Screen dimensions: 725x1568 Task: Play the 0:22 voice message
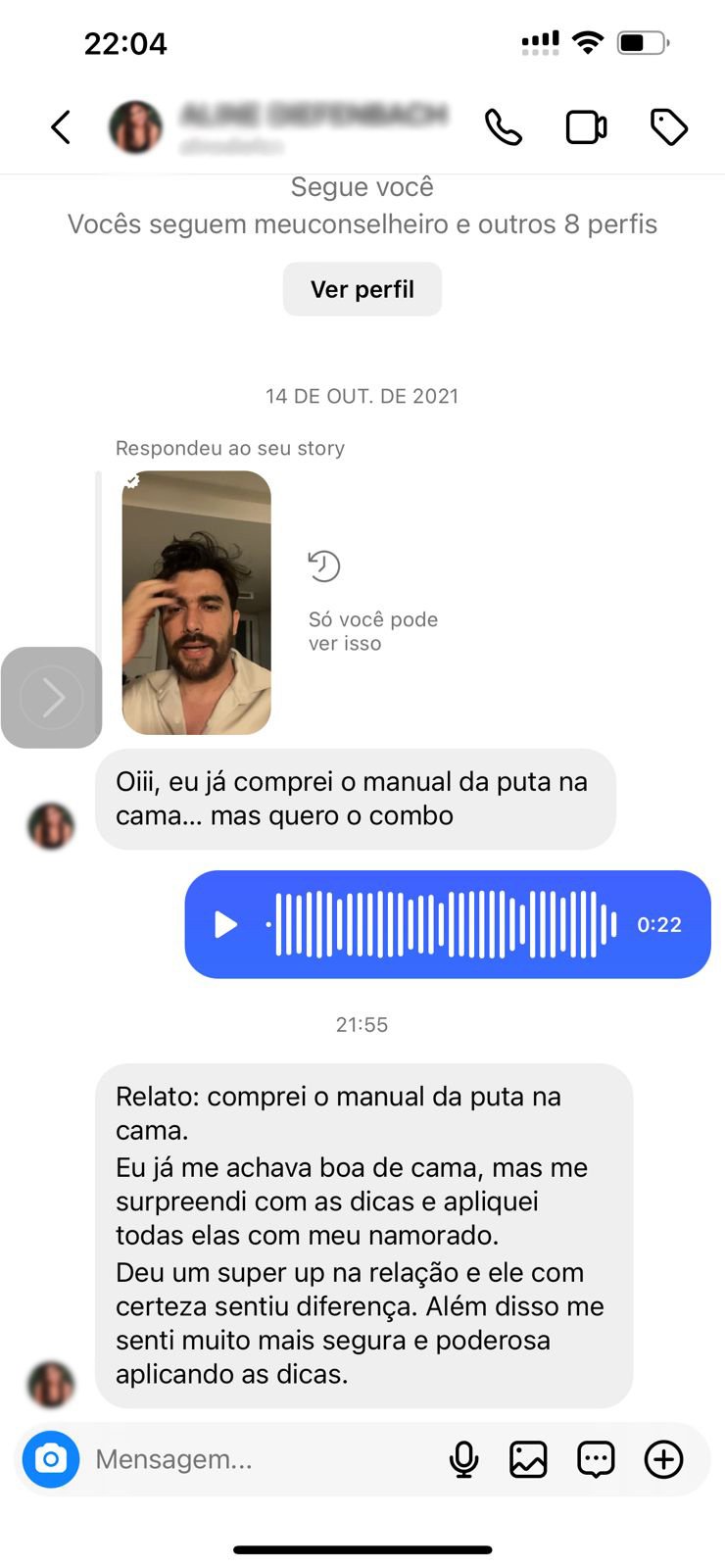coord(226,924)
